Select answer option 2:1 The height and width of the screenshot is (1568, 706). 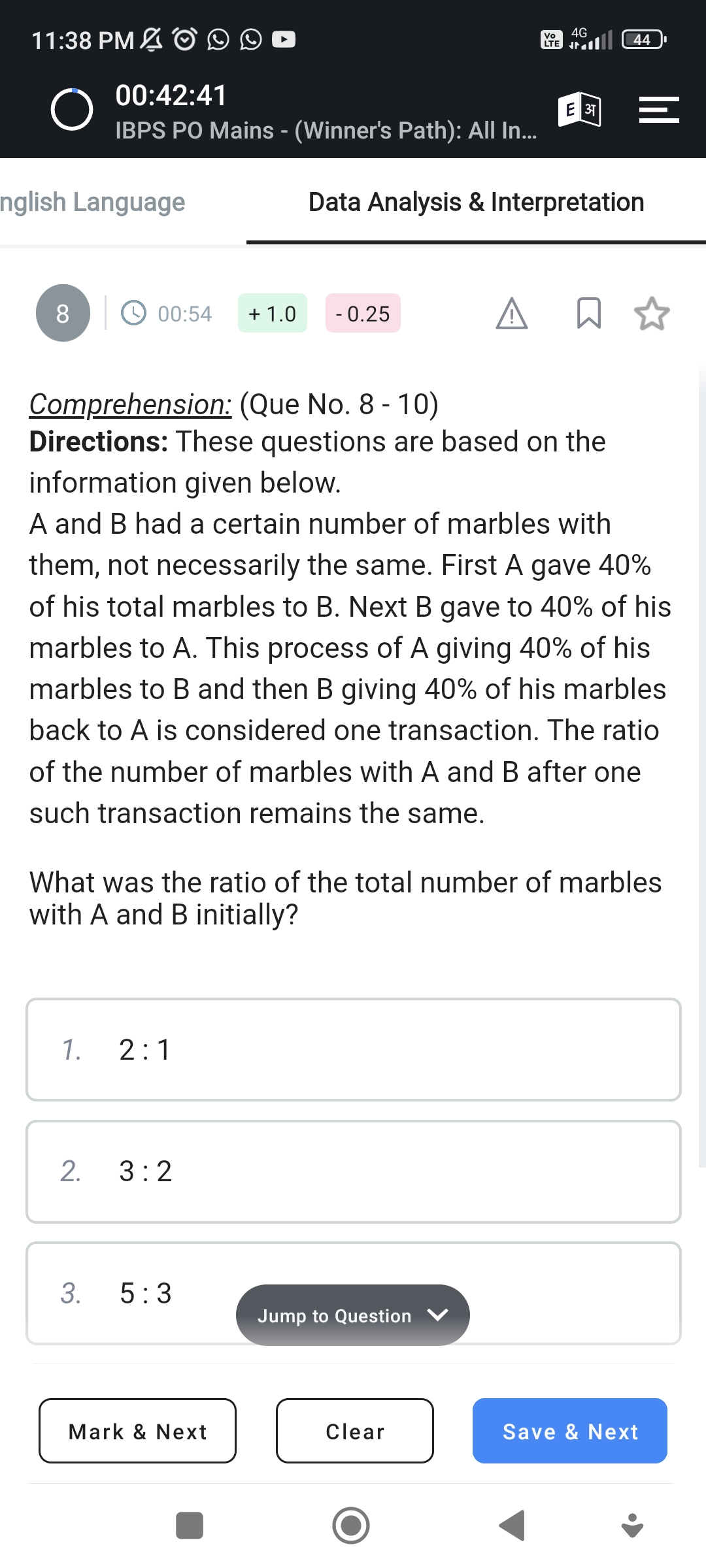pyautogui.click(x=353, y=1049)
